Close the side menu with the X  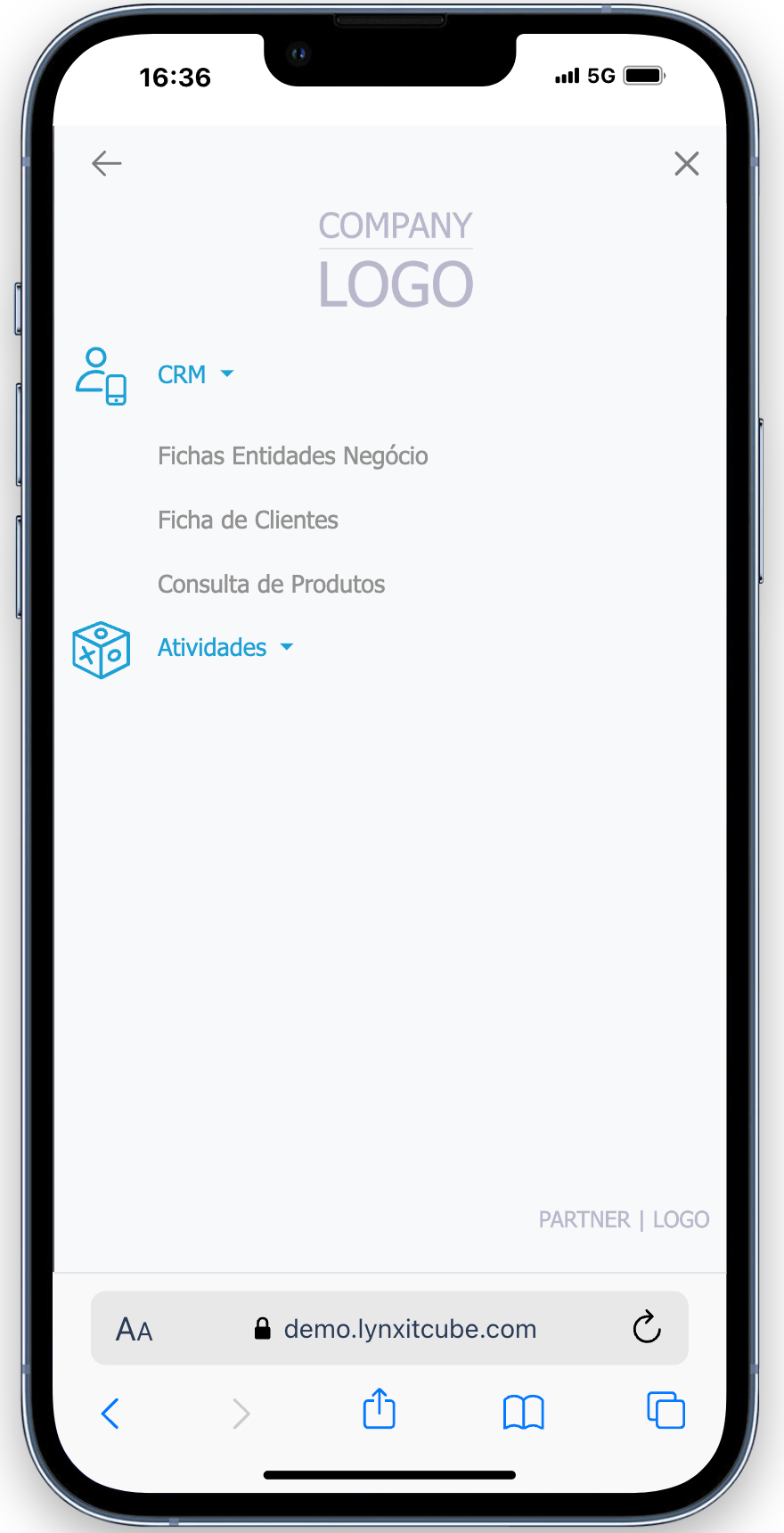click(686, 164)
